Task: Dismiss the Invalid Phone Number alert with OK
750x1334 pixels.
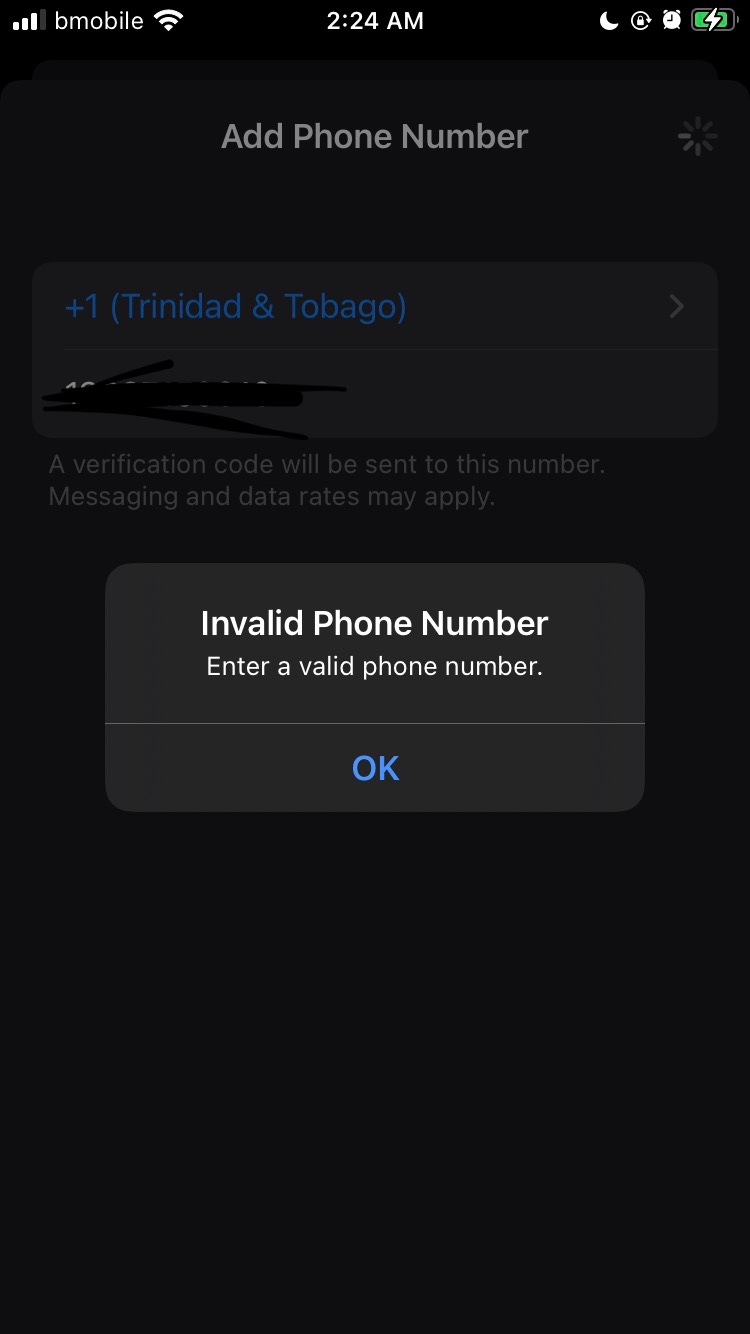Action: [x=375, y=768]
